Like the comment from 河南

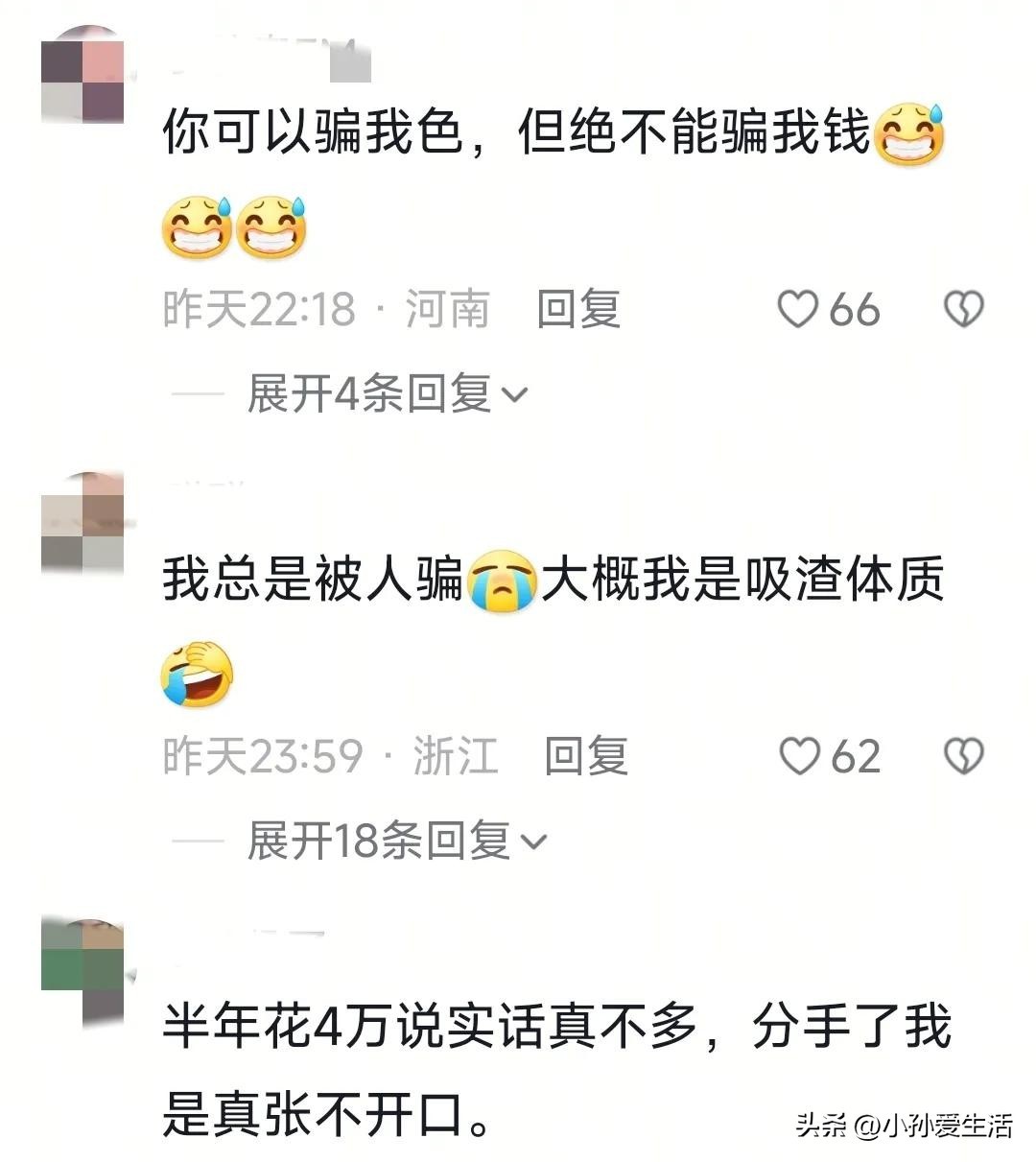pos(796,309)
